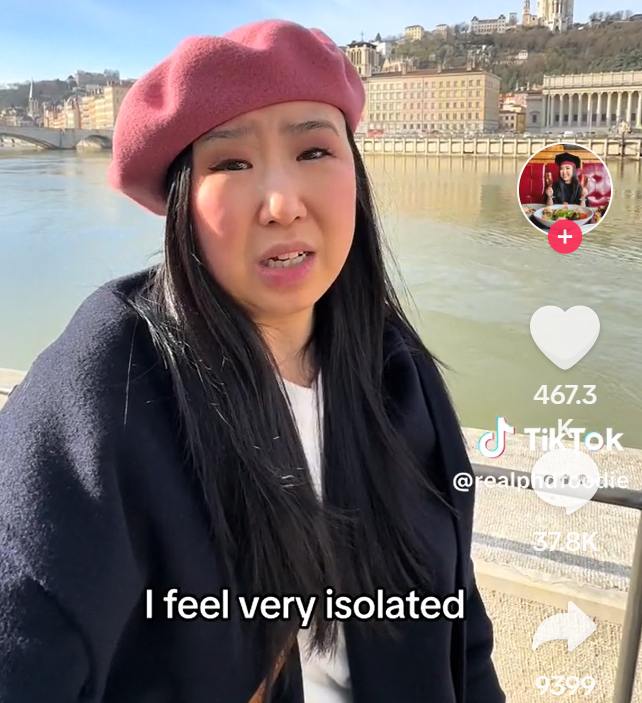Like this video with the heart
Viewport: 642px width, 703px height.
564,336
